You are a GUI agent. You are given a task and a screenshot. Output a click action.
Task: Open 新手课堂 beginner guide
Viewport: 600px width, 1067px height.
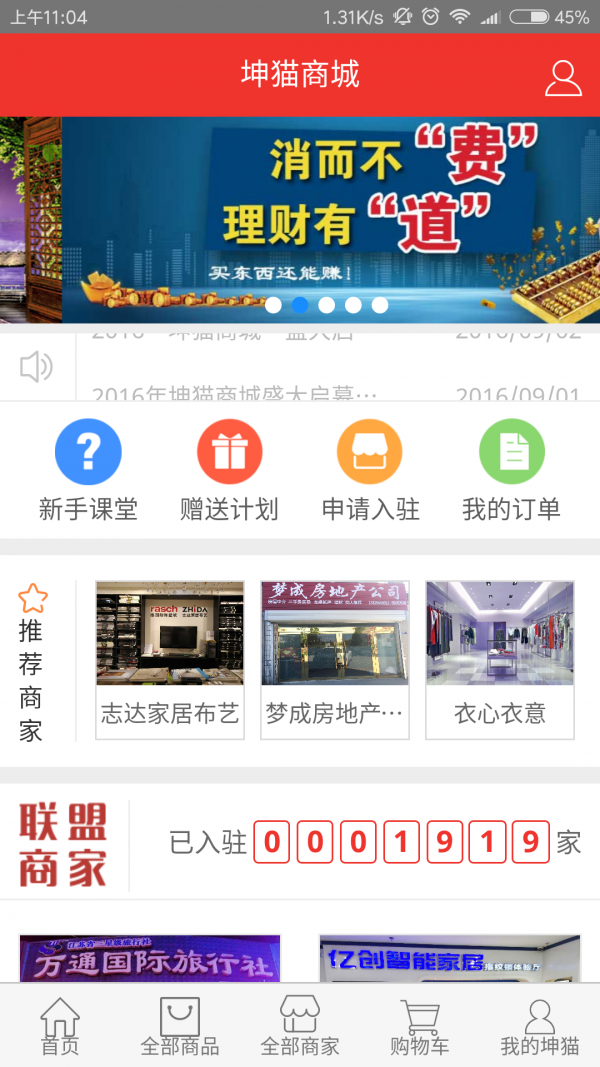coord(88,470)
